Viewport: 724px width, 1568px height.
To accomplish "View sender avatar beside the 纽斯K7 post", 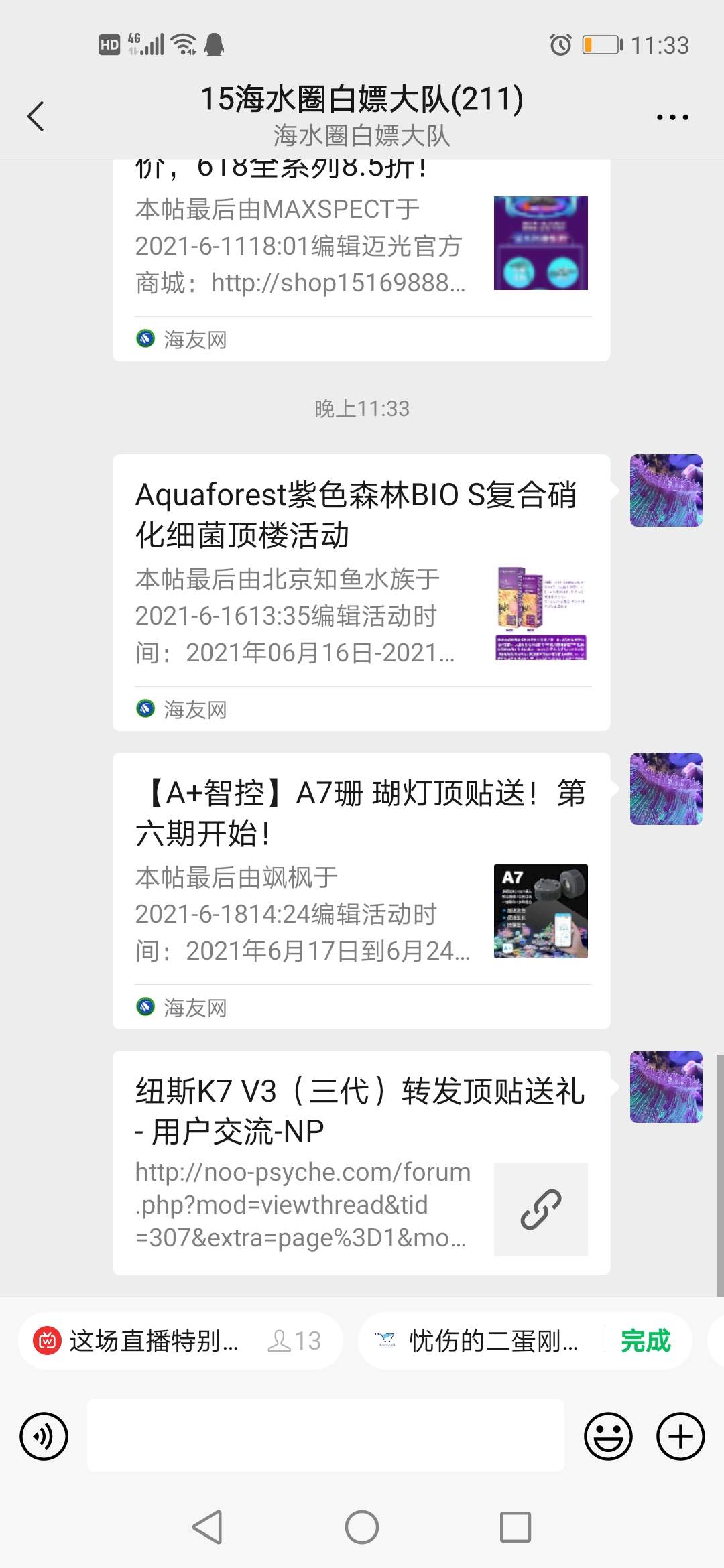I will (666, 1087).
